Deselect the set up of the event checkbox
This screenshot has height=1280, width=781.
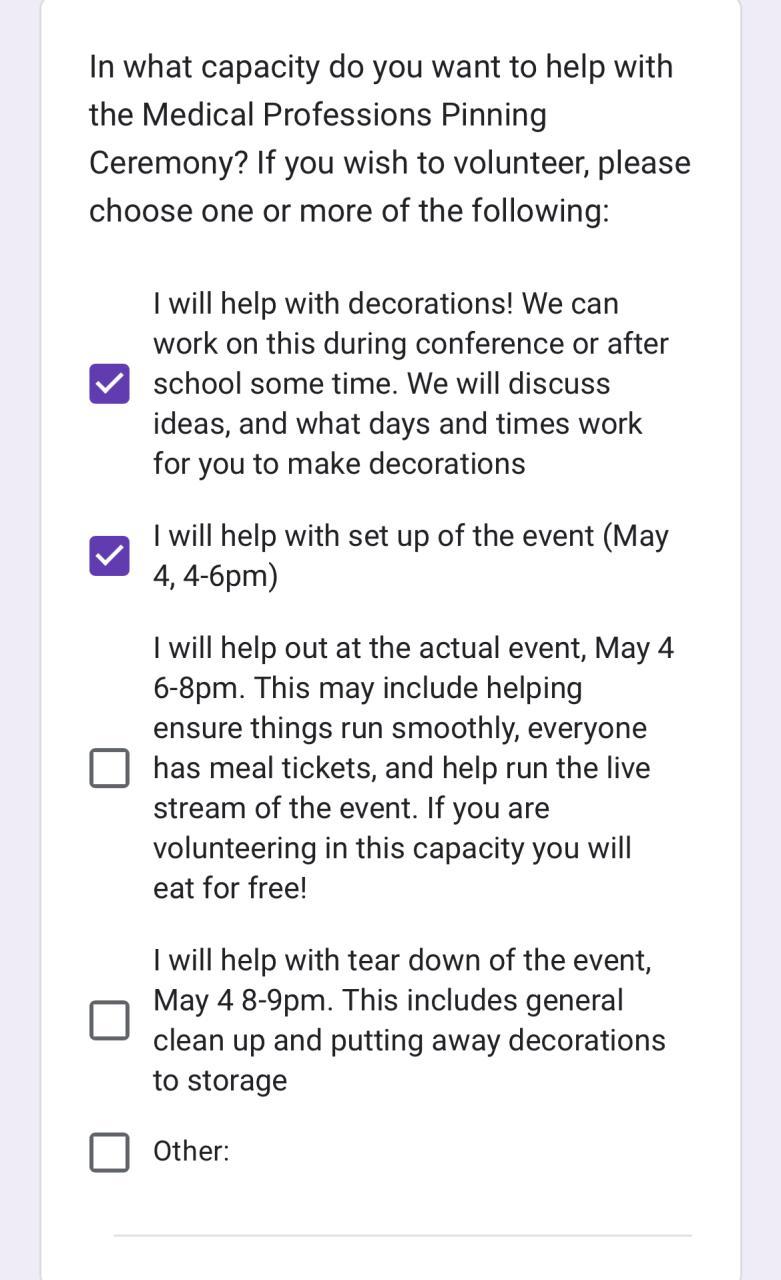click(110, 556)
